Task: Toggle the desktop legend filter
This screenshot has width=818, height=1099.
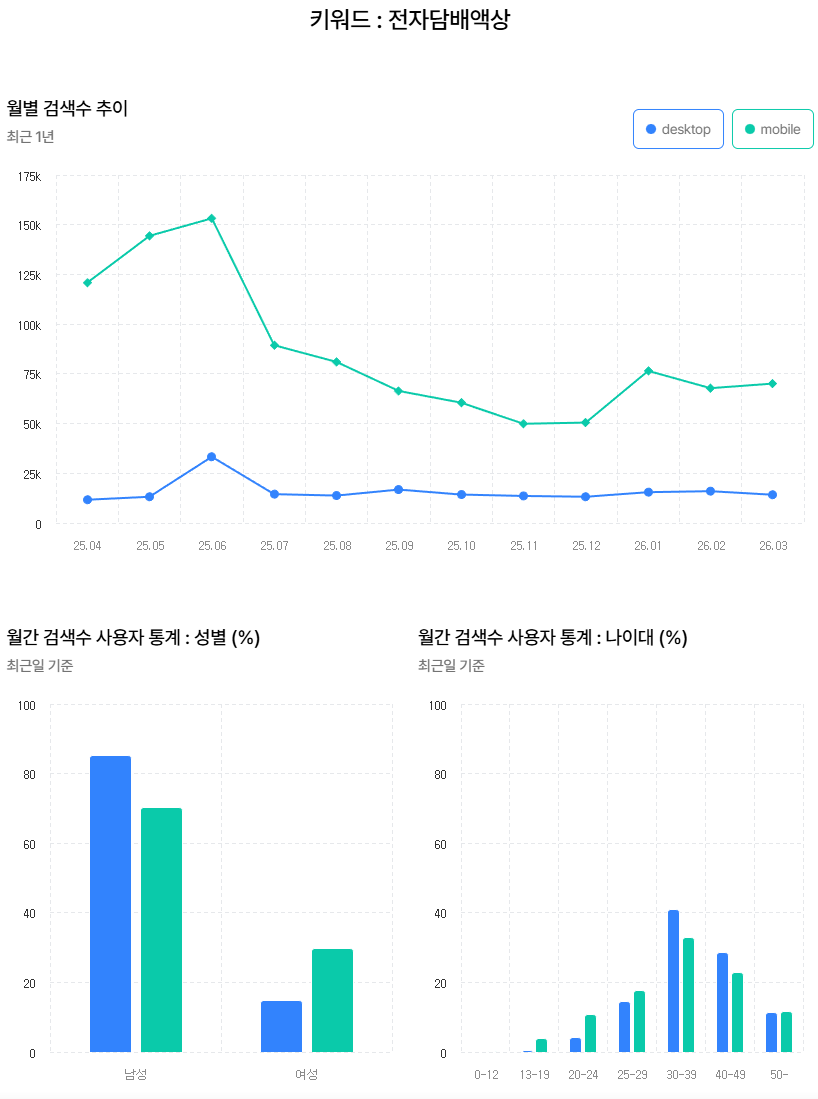Action: pyautogui.click(x=678, y=128)
